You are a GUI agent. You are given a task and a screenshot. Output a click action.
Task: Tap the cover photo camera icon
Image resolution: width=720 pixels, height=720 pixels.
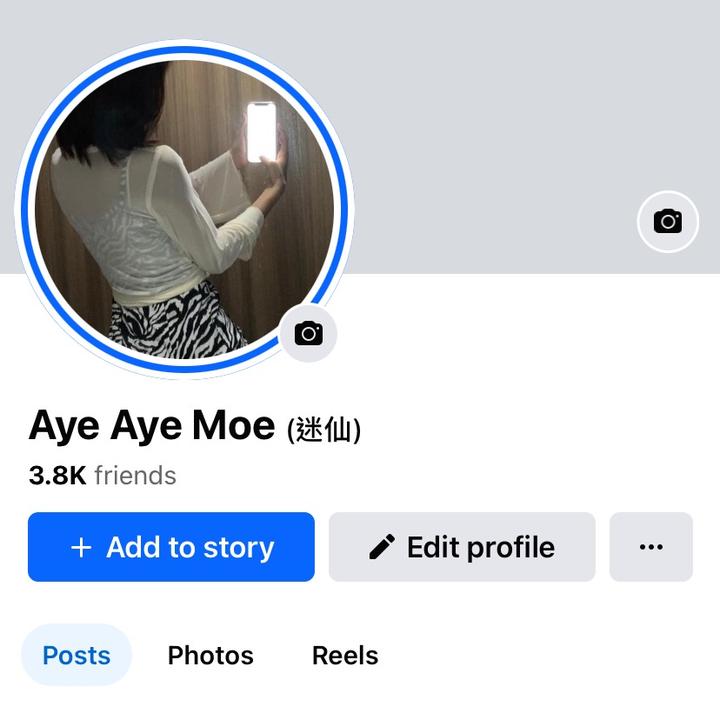pos(667,221)
